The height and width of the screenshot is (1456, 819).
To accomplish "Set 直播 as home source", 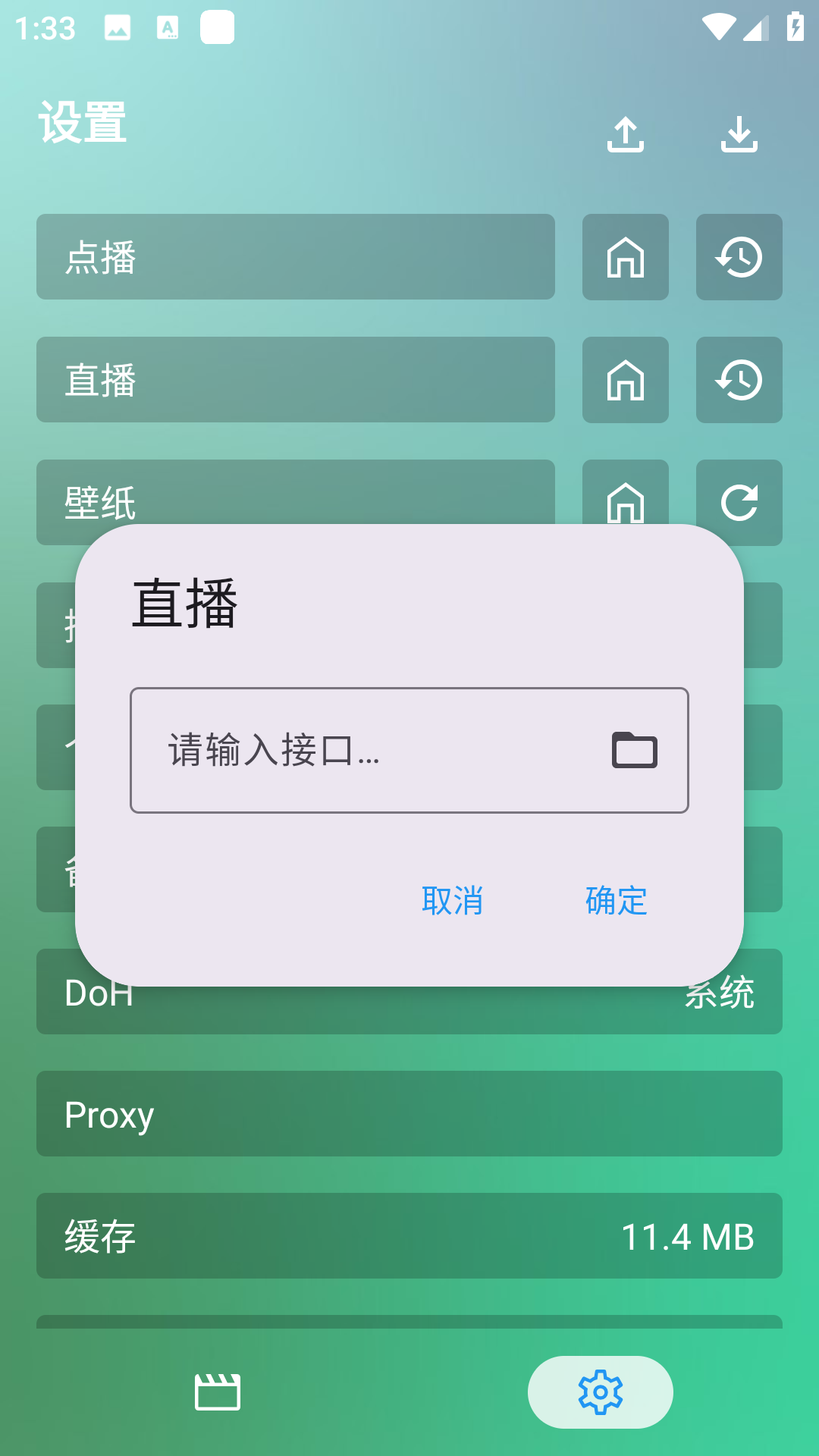I will coord(625,380).
